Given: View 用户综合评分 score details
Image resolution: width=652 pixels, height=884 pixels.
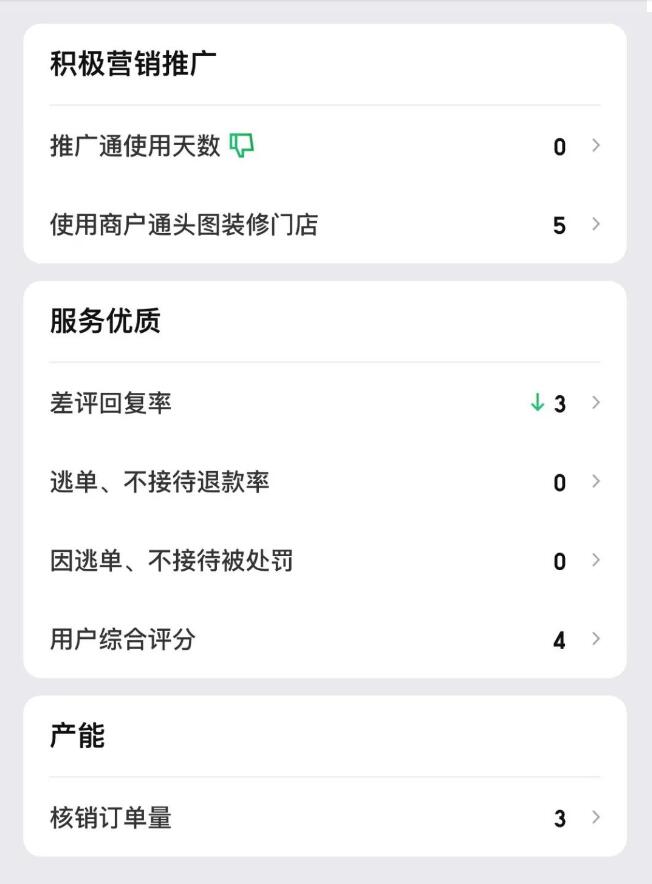Looking at the screenshot, I should click(324, 640).
